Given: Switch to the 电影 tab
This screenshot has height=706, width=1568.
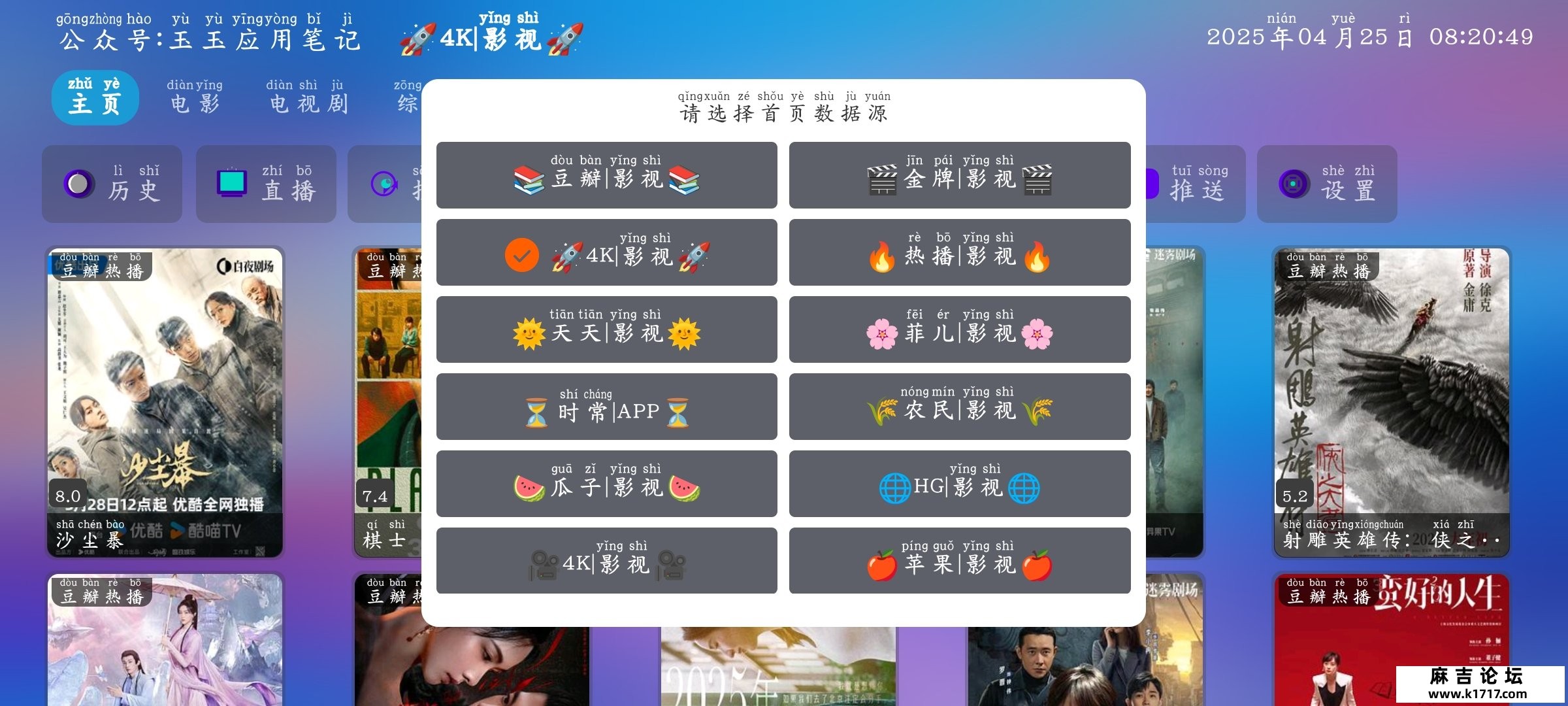Looking at the screenshot, I should (x=195, y=98).
